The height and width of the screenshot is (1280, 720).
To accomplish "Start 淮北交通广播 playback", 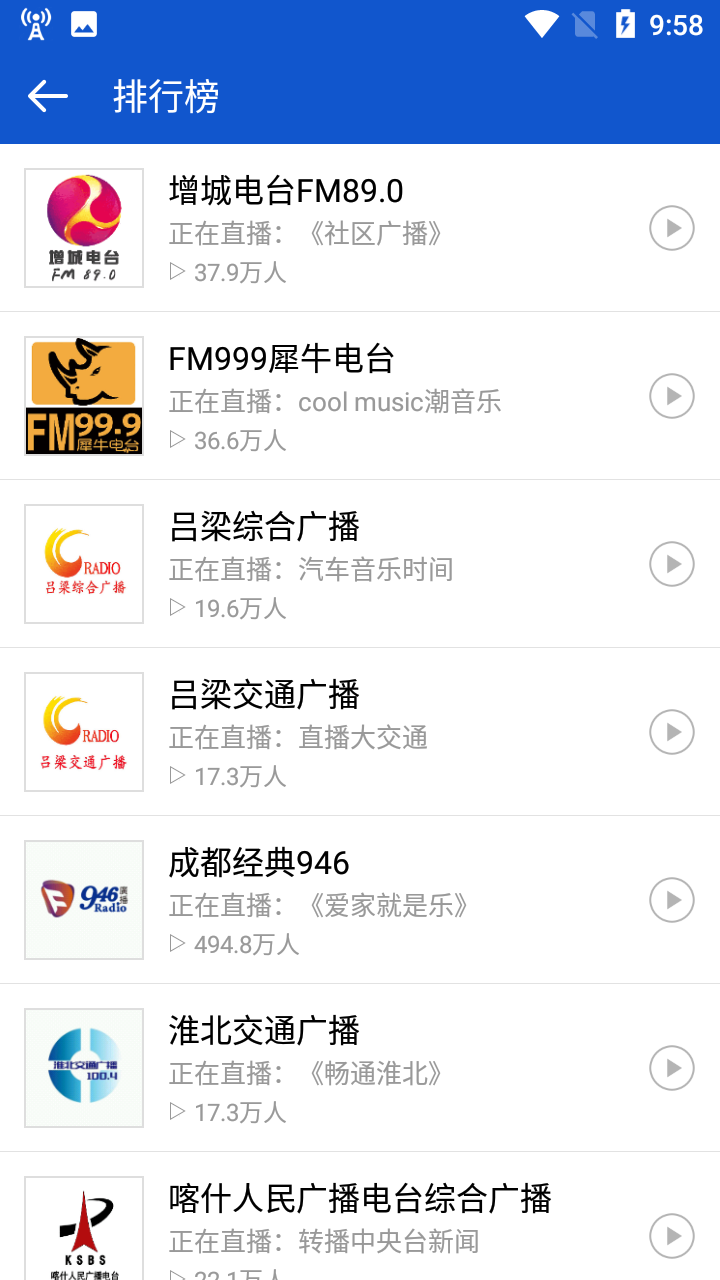I will coord(672,1068).
